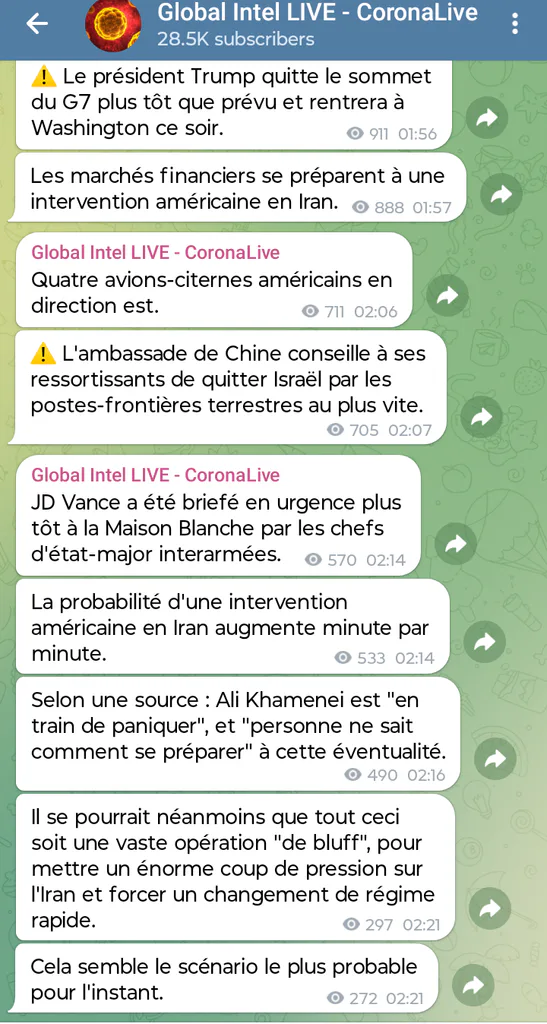Forward the ambassade de Chine message

click(x=481, y=416)
